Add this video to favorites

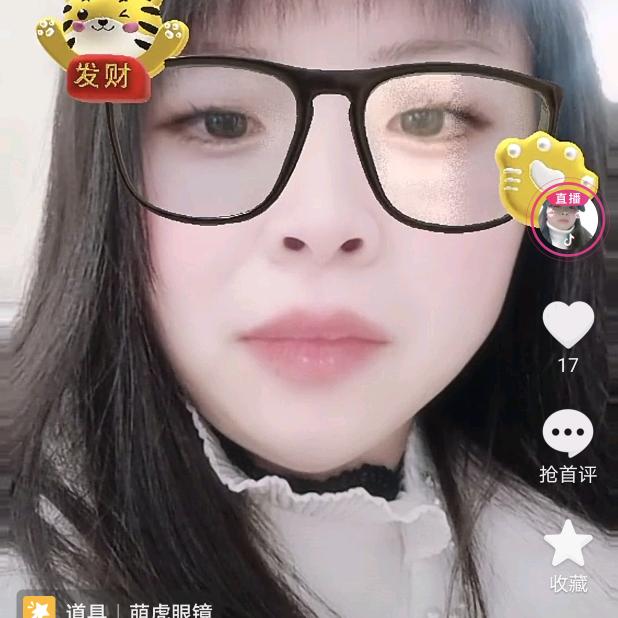(x=568, y=545)
